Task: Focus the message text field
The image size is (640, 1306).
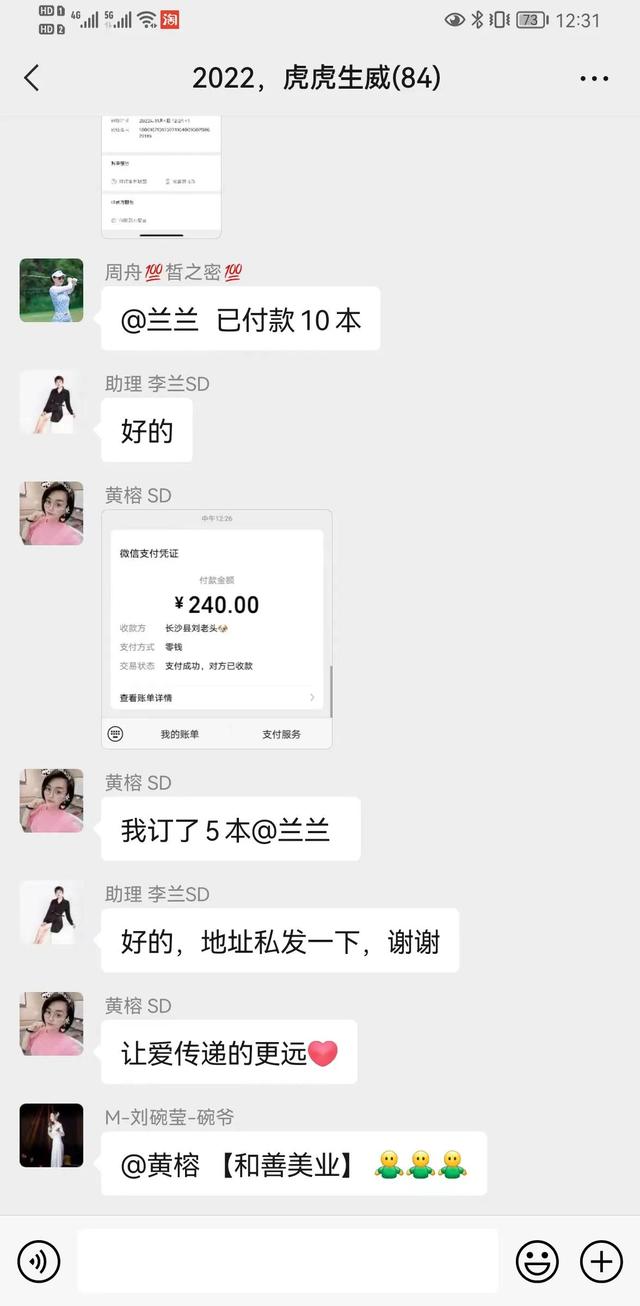Action: tap(287, 1261)
